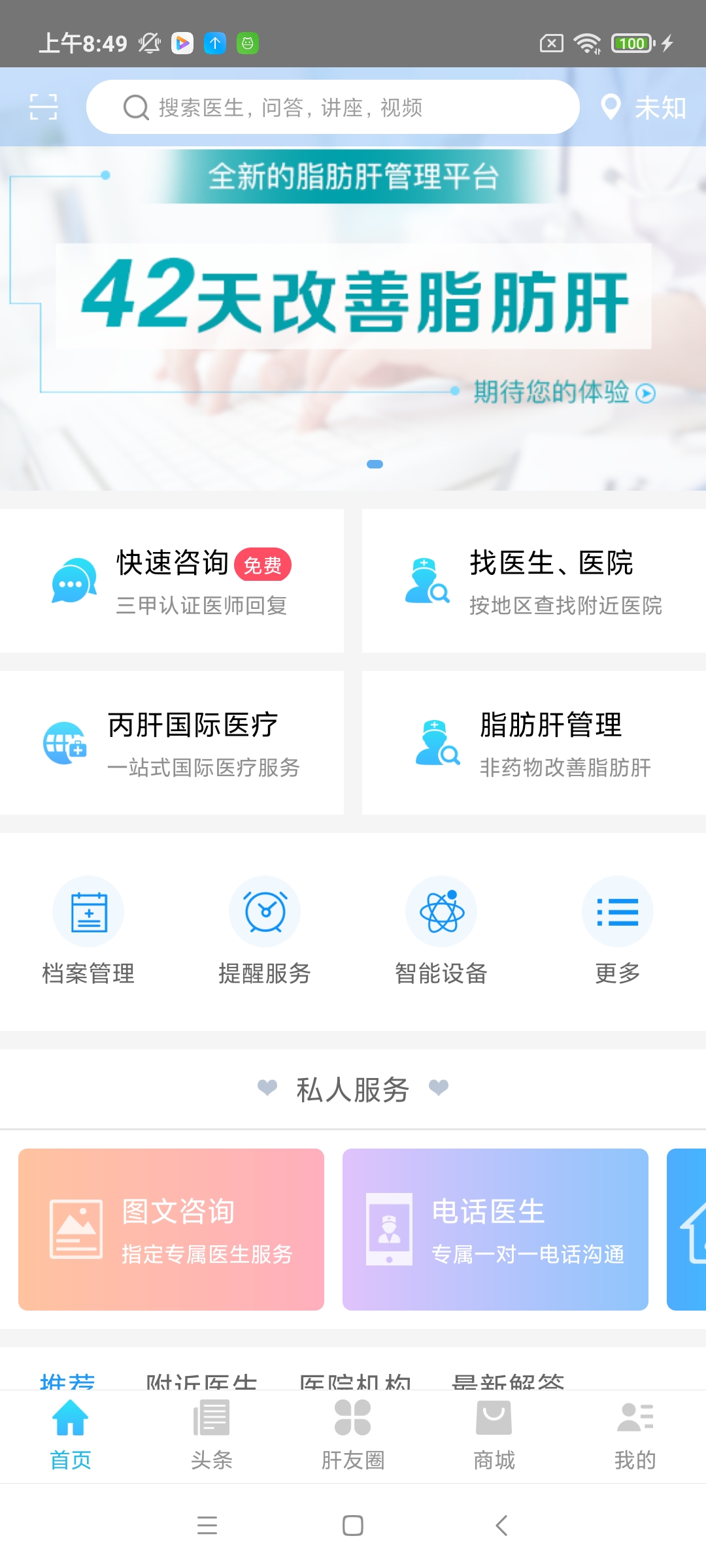Select the 丙肝国际医疗 globe icon
The height and width of the screenshot is (1568, 706).
point(64,742)
